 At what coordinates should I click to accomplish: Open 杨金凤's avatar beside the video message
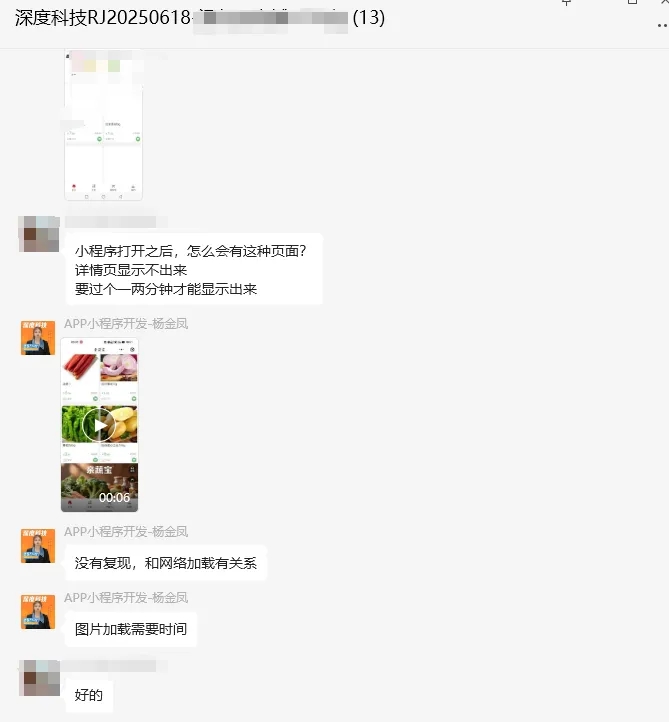(38, 338)
